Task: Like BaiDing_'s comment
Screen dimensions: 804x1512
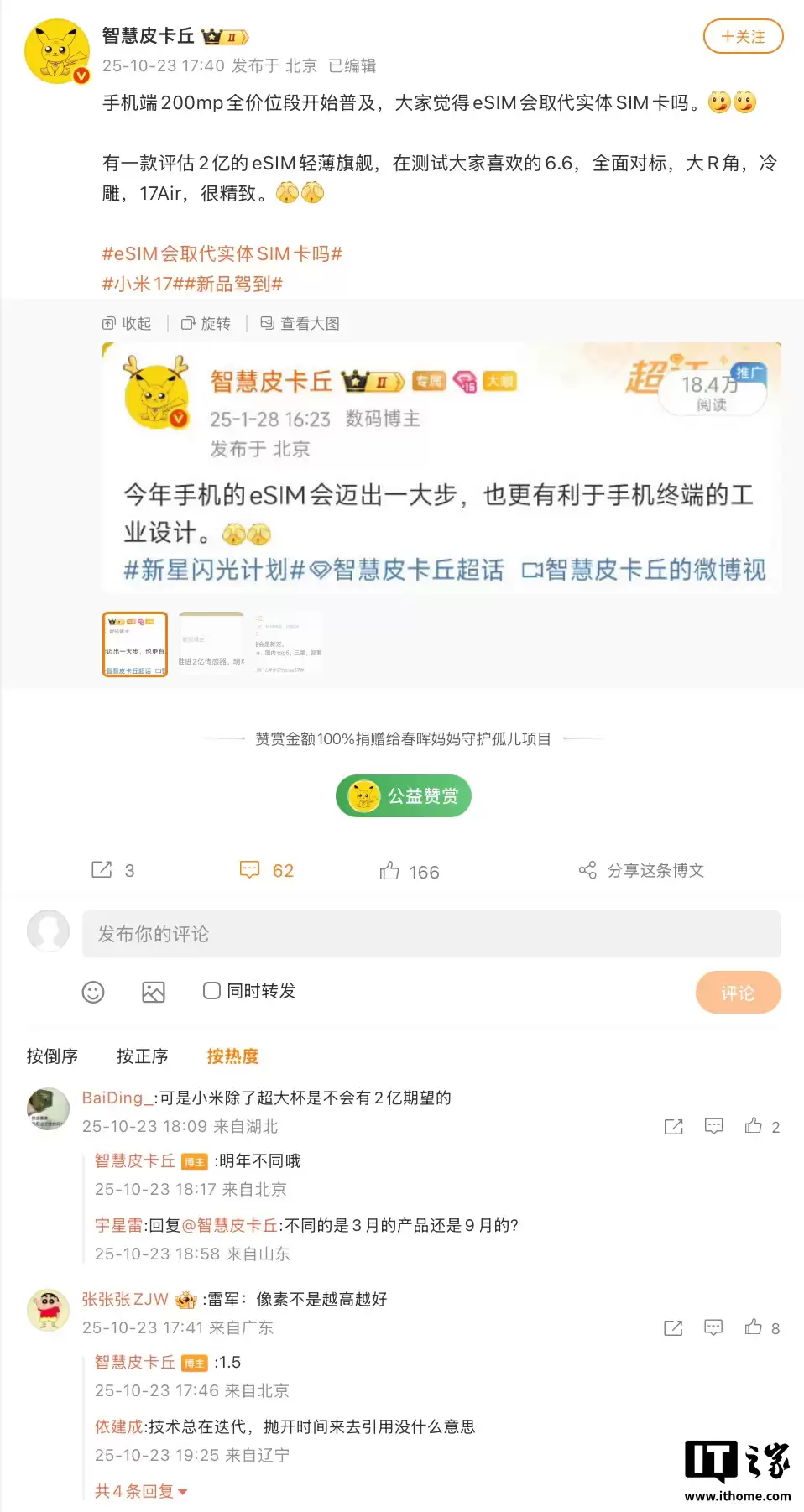Action: tap(754, 1126)
